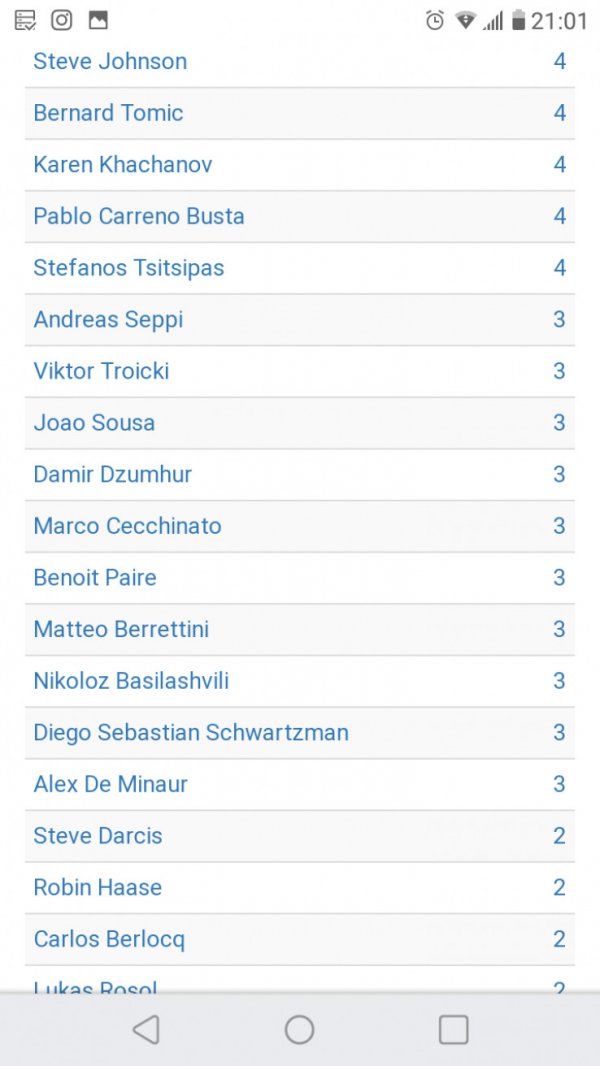Open Alex De Minaur link
Image resolution: width=600 pixels, height=1066 pixels.
coord(110,784)
